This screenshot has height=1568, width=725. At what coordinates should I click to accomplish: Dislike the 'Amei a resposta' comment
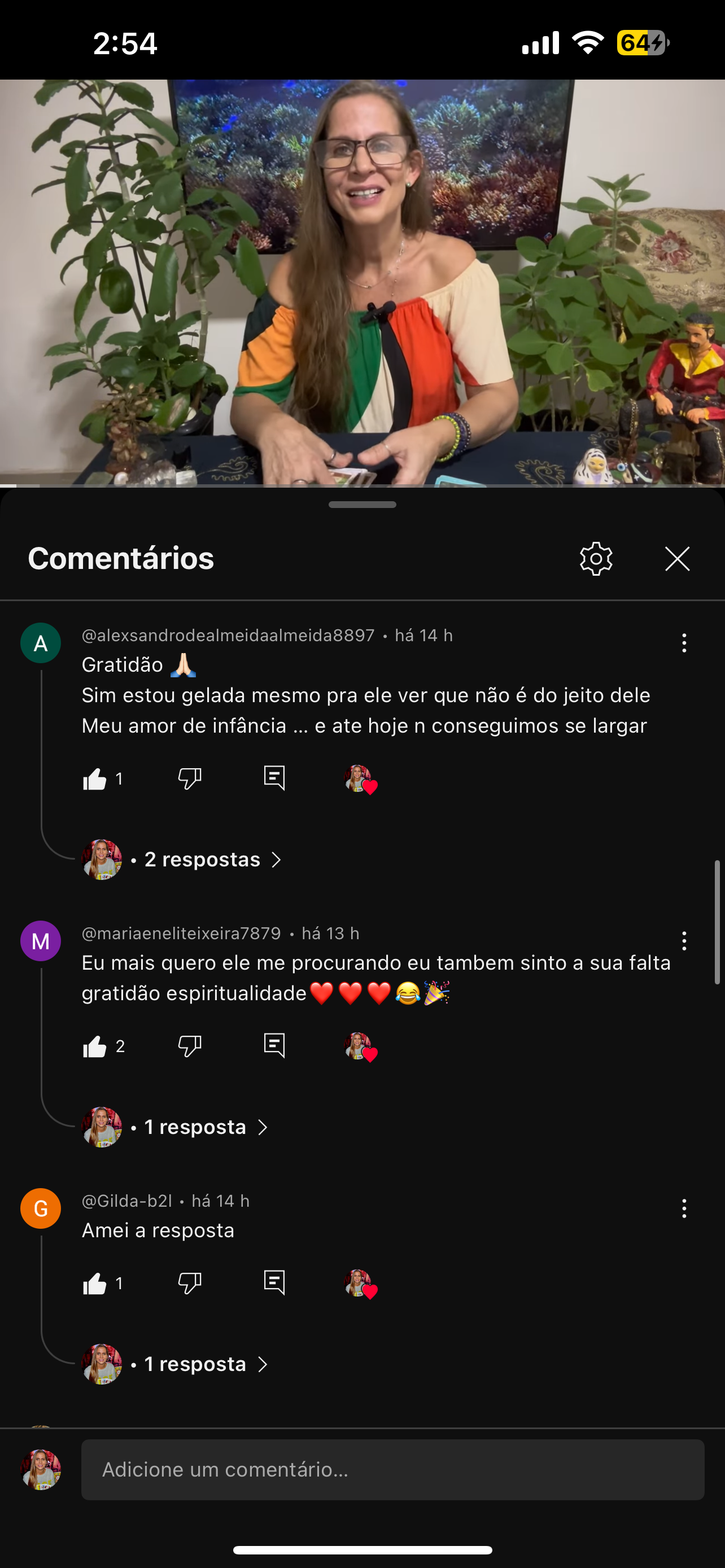189,1283
